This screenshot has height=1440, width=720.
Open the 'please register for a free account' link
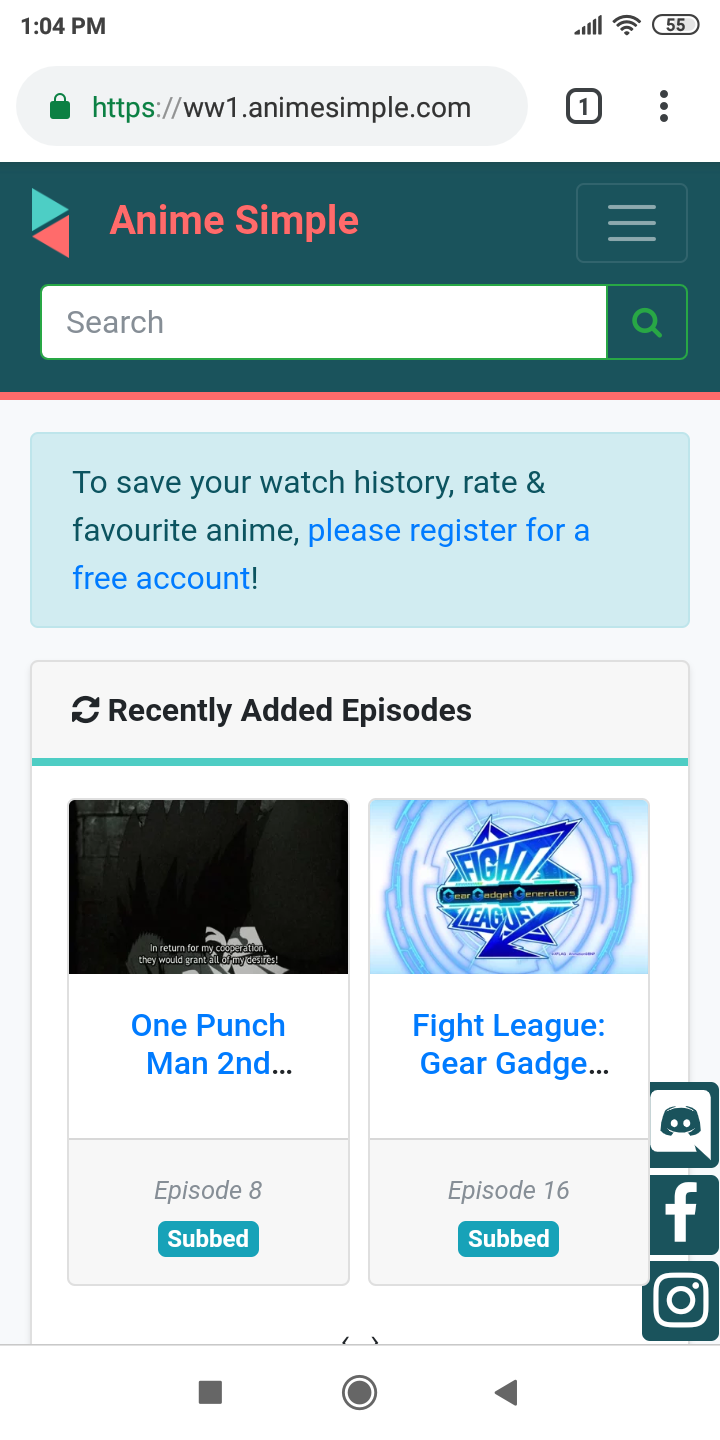[x=449, y=530]
